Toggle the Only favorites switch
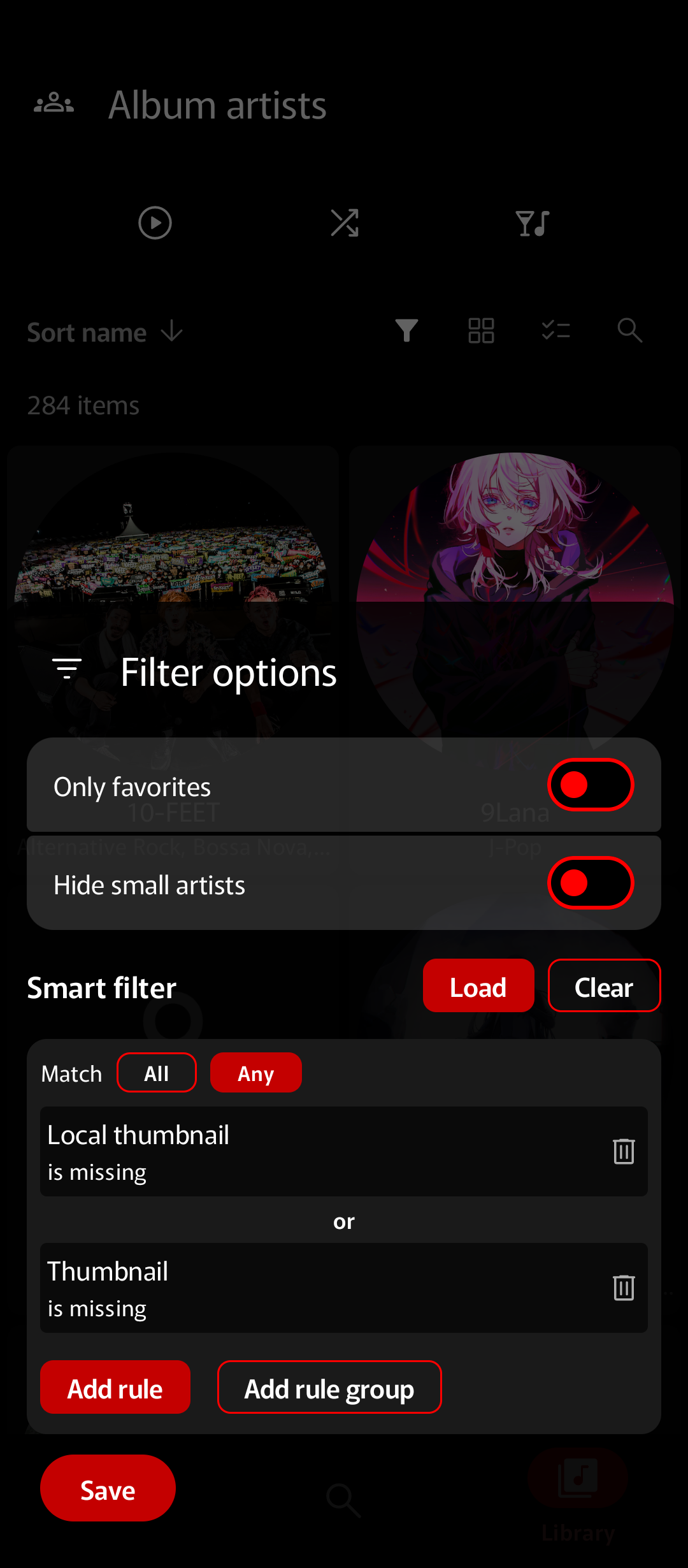 coord(590,785)
